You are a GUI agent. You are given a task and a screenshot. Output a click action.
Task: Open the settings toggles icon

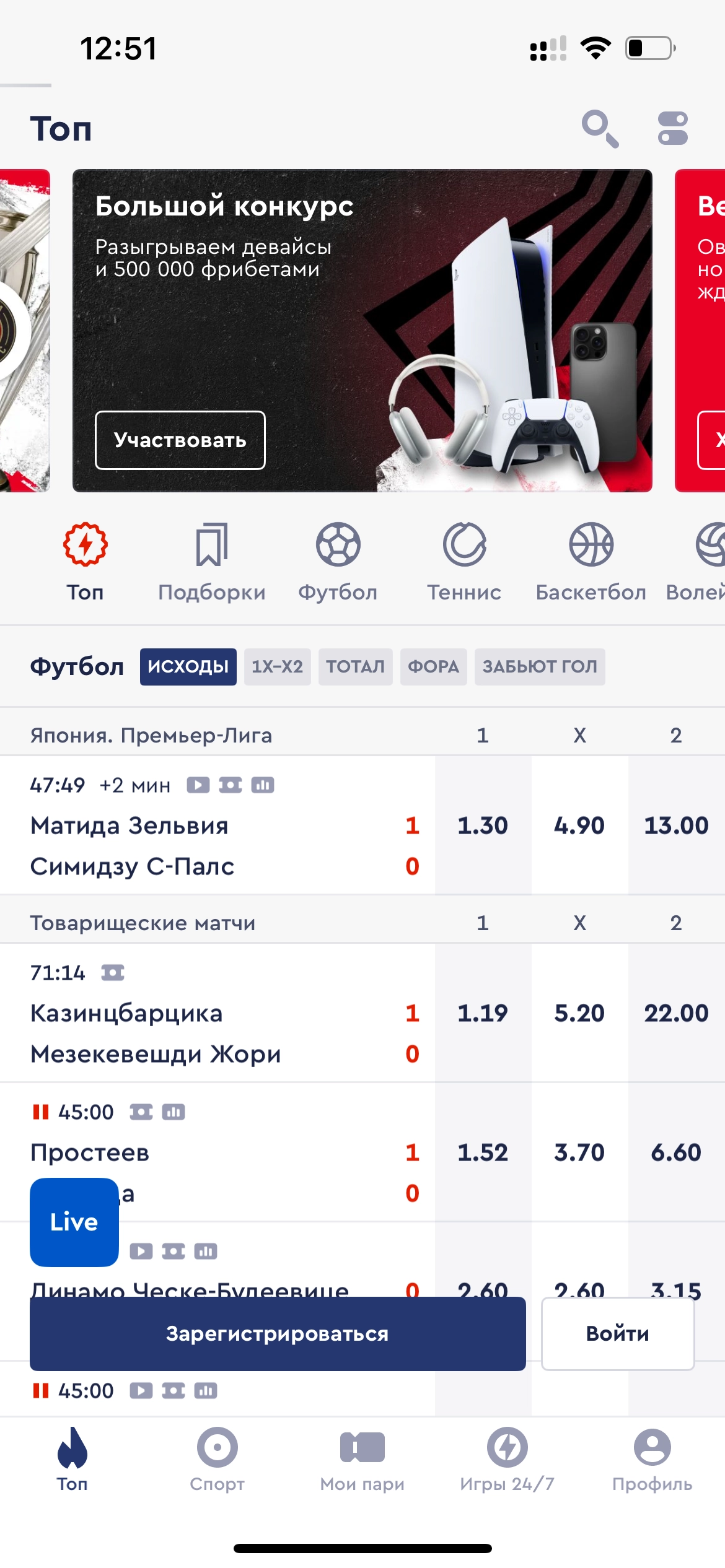tap(673, 129)
